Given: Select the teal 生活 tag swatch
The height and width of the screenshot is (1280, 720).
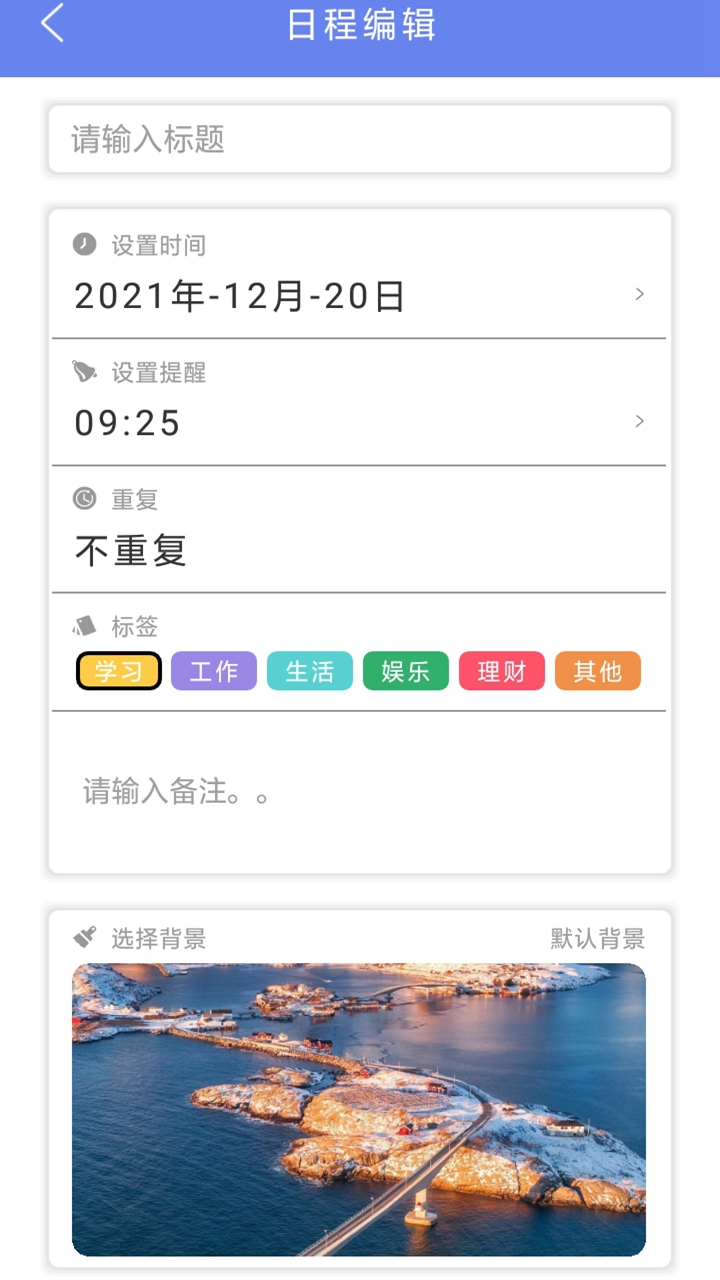Looking at the screenshot, I should [309, 671].
